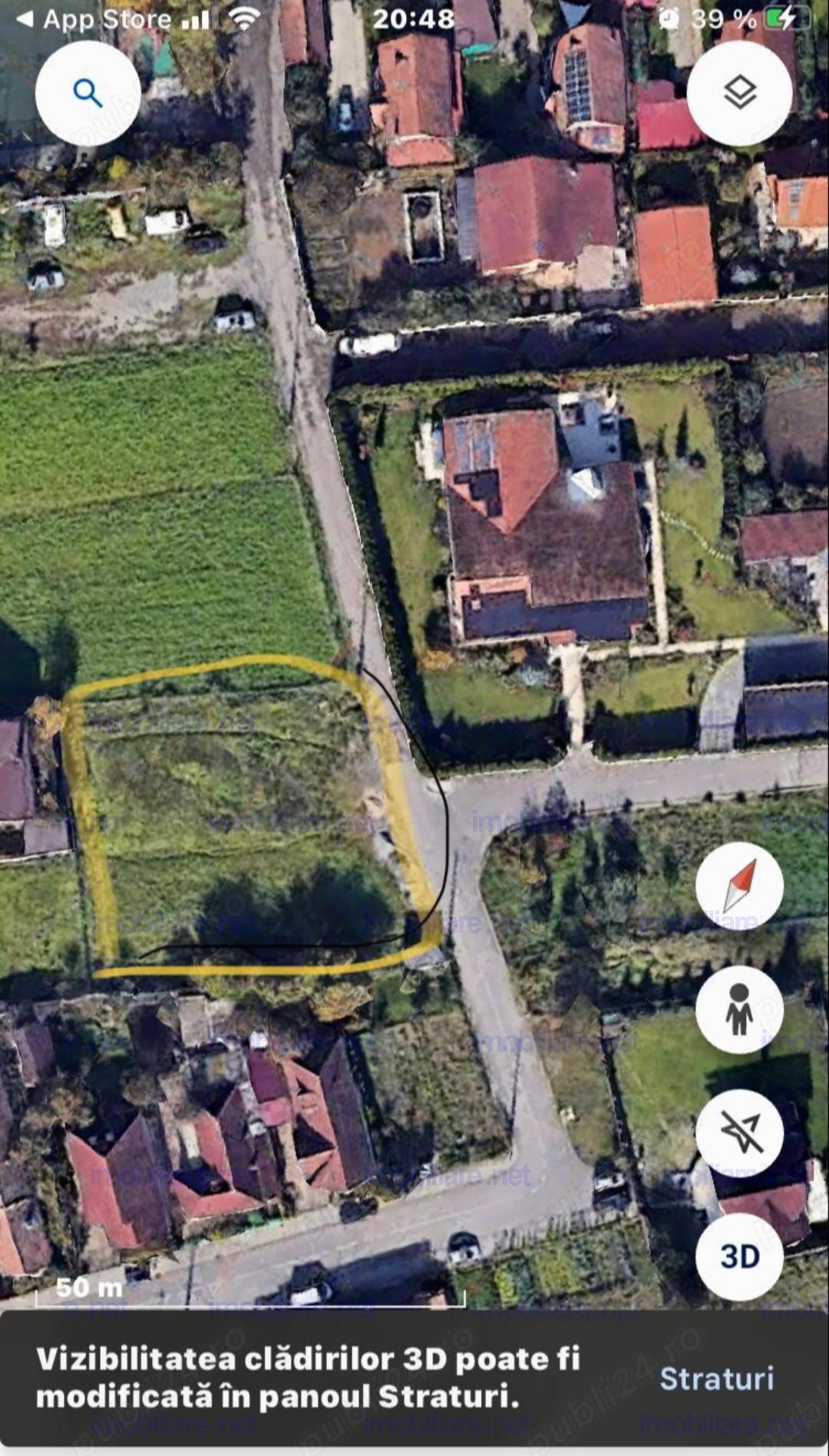This screenshot has width=829, height=1456.
Task: Toggle the 3D view button
Action: click(739, 1256)
